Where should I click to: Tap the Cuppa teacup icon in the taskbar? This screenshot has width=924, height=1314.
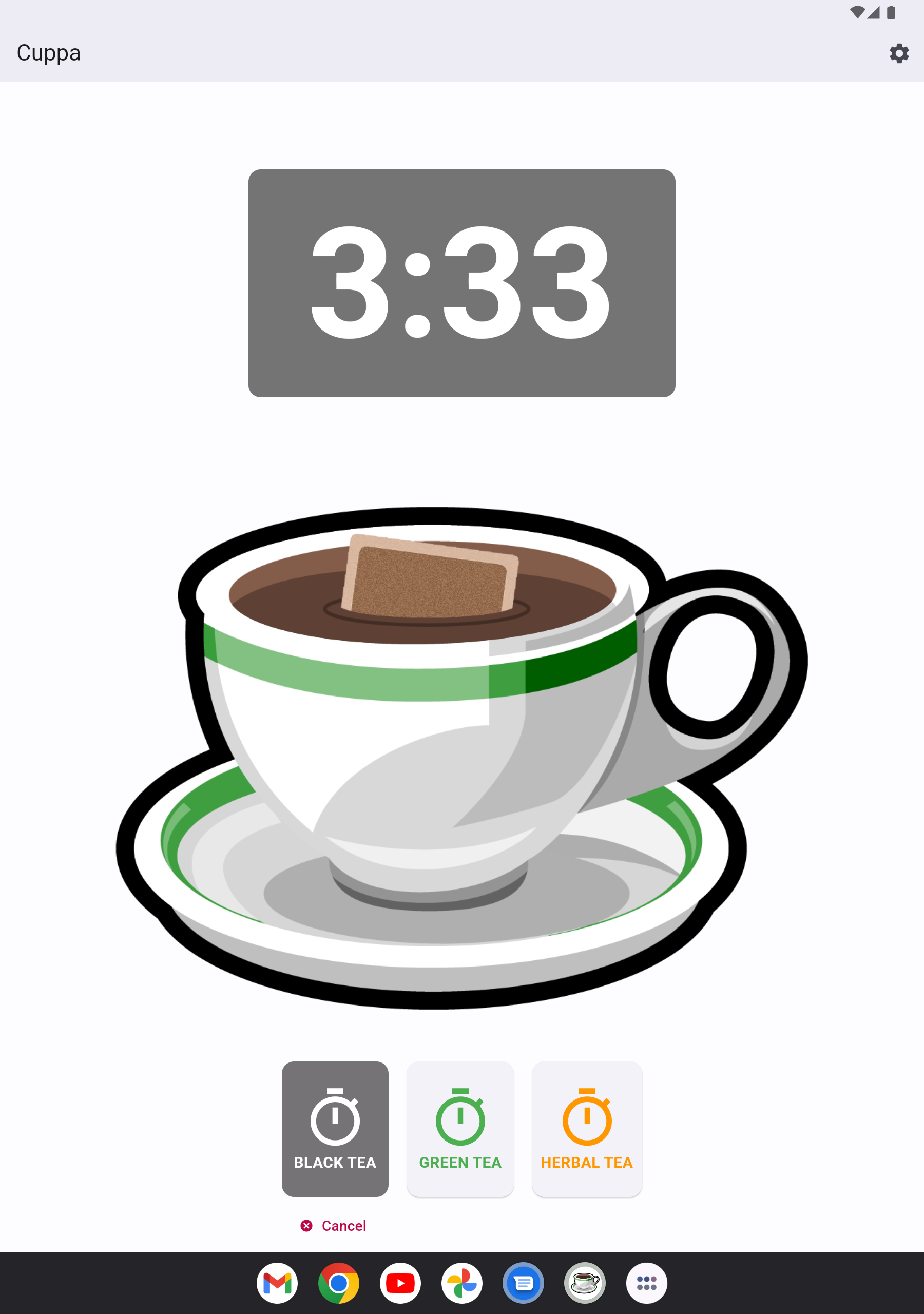(x=585, y=1283)
